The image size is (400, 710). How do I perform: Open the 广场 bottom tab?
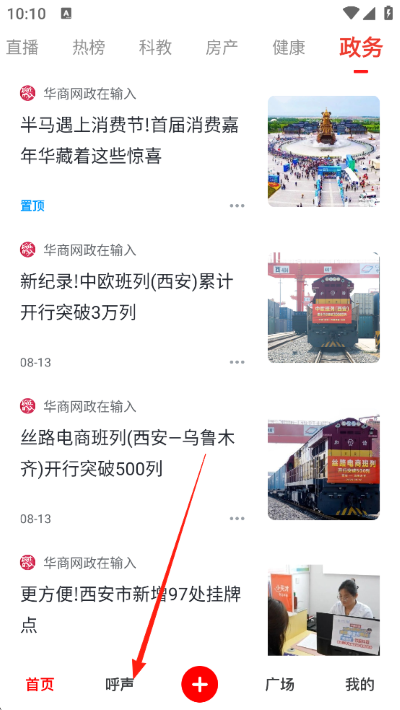pyautogui.click(x=280, y=684)
